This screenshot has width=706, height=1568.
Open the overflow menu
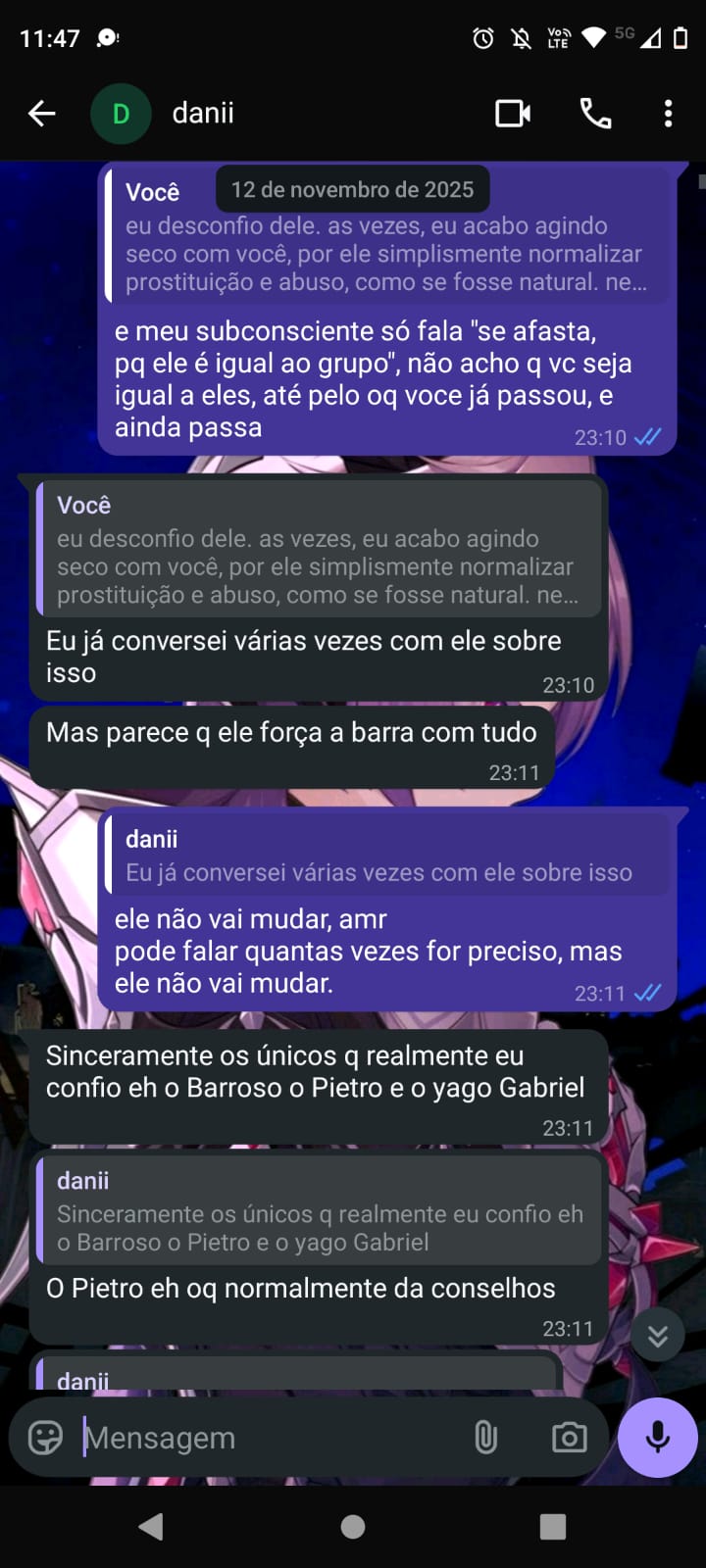click(x=668, y=114)
